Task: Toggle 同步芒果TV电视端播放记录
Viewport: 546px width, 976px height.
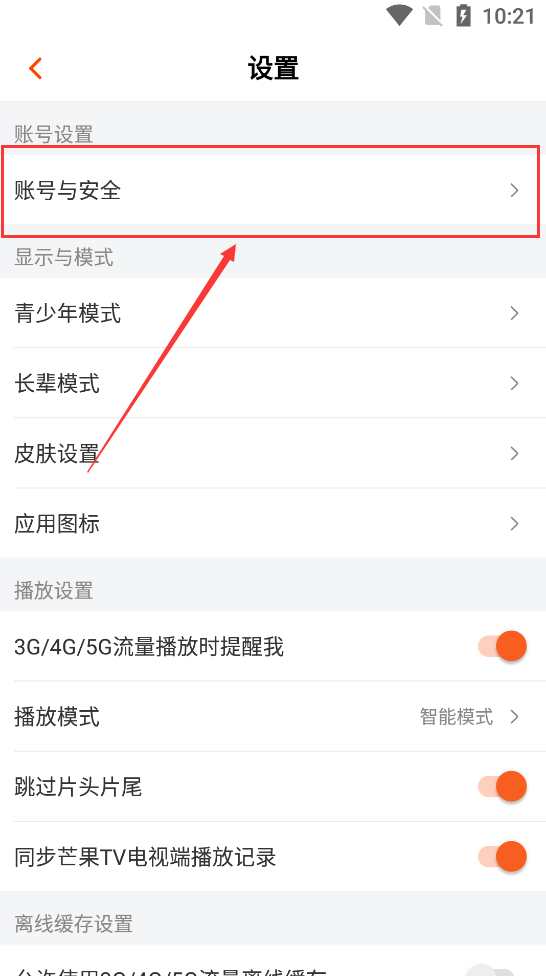Action: (502, 857)
